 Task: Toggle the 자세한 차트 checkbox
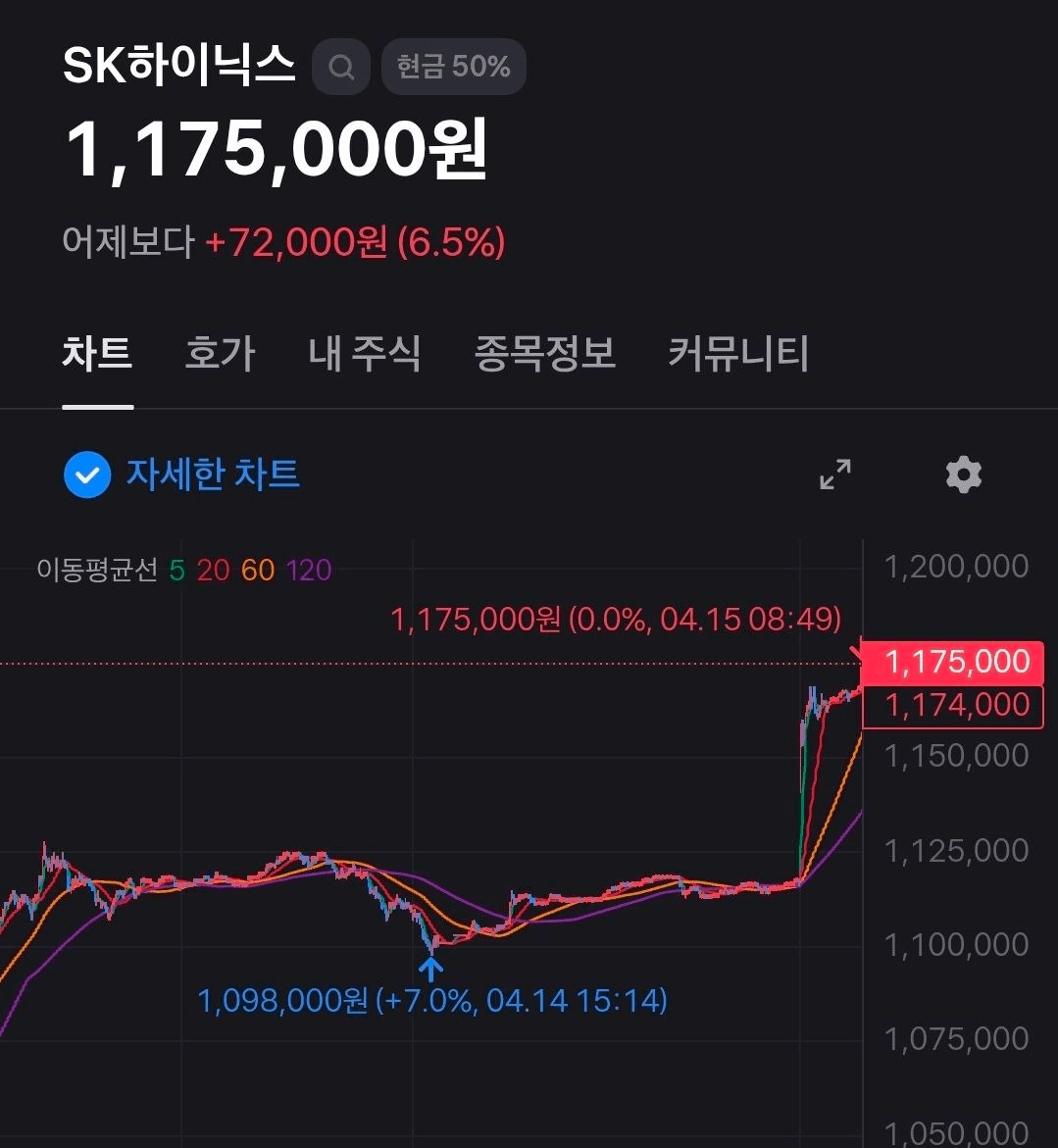(x=88, y=475)
